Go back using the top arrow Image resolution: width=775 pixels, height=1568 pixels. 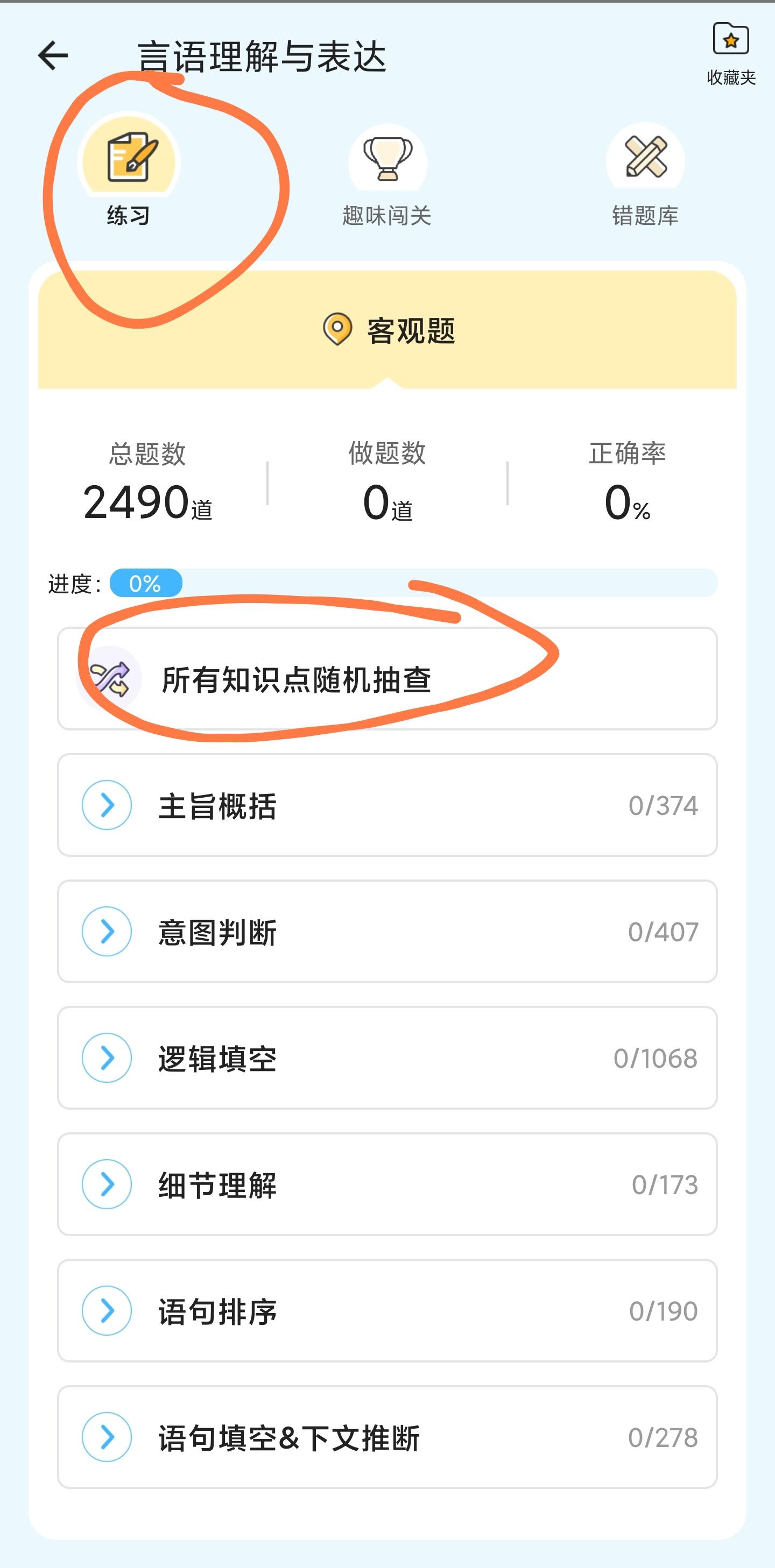(53, 56)
